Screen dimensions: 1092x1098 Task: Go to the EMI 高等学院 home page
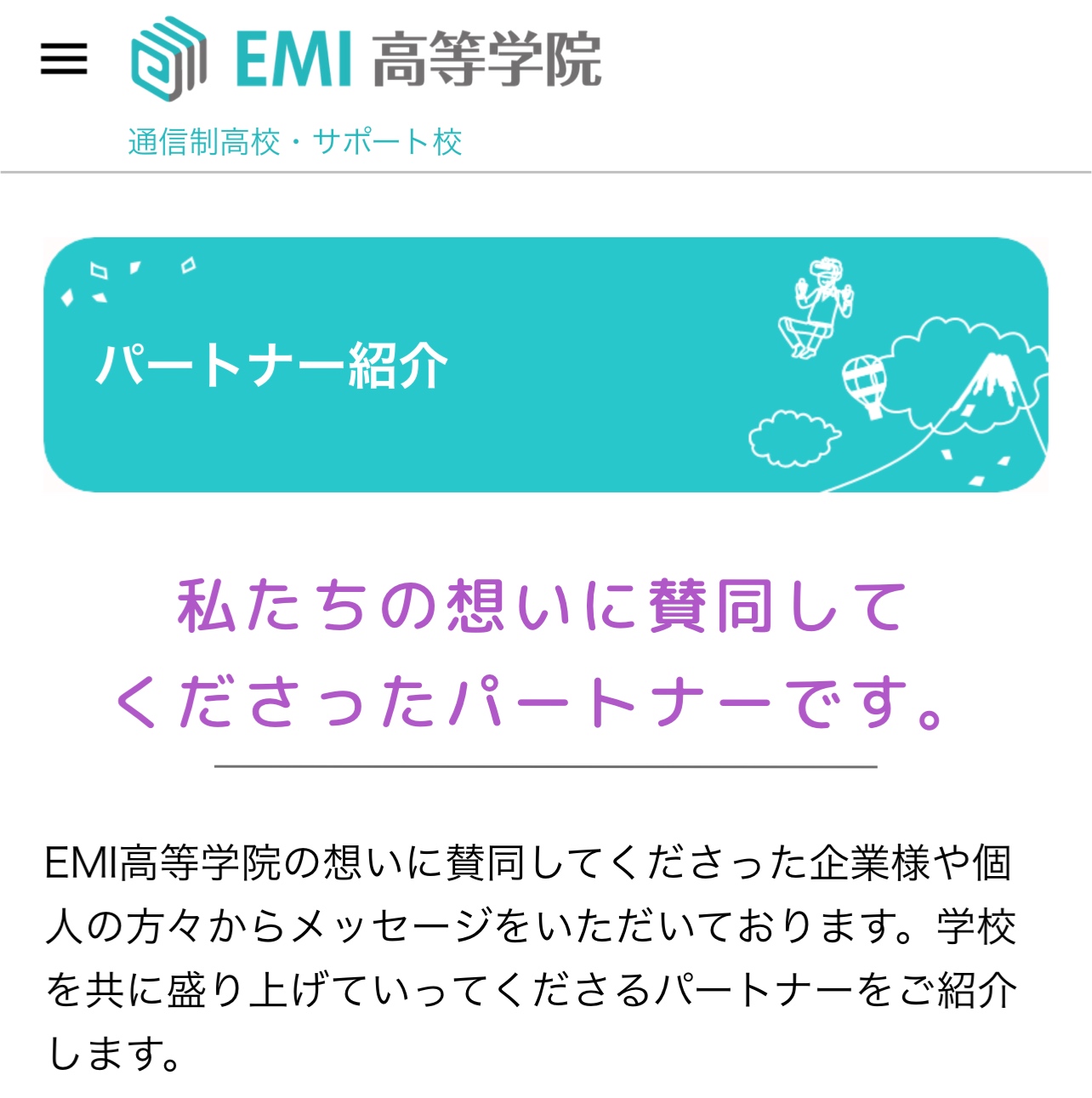[366, 60]
